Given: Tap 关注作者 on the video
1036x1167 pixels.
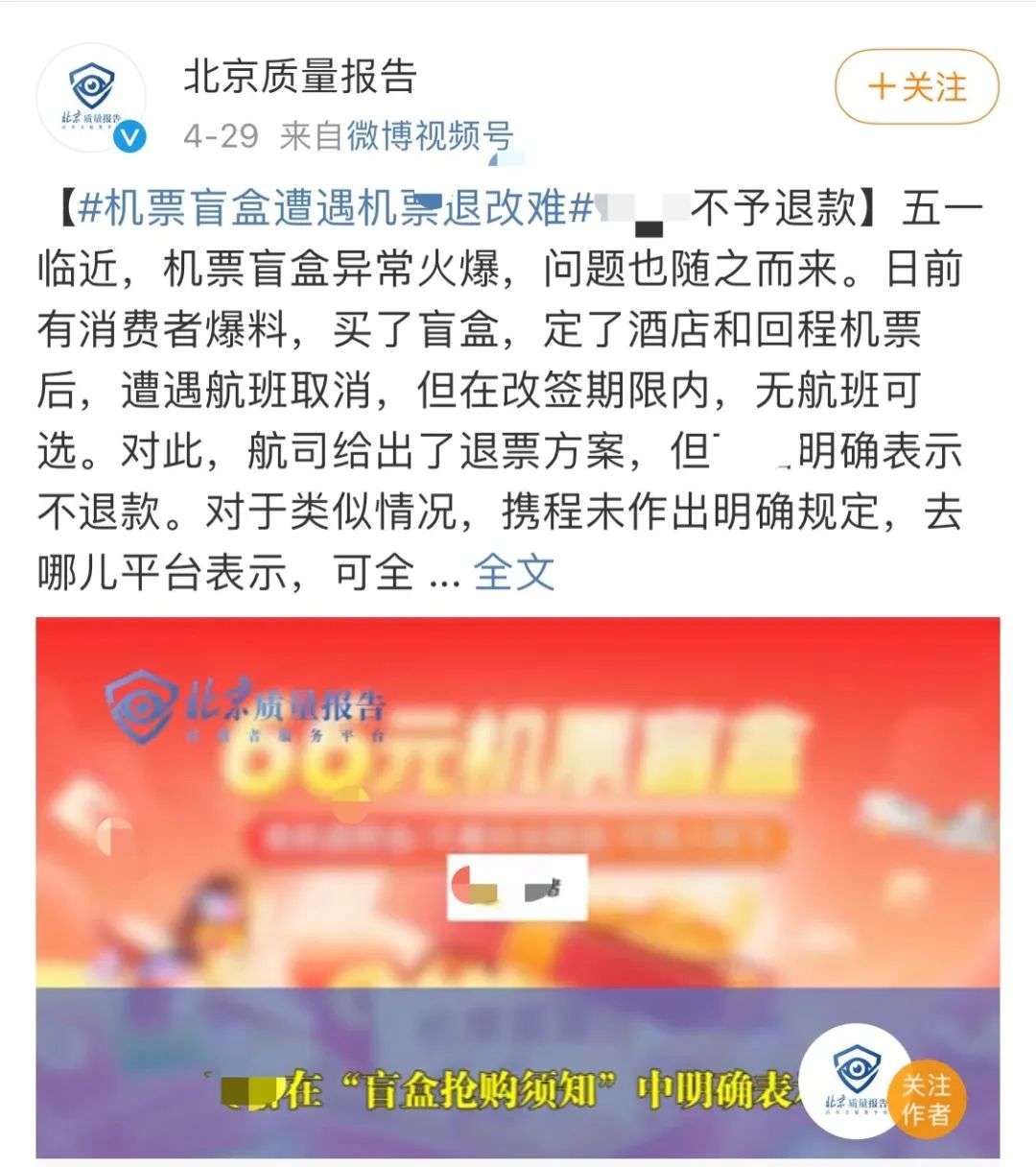Looking at the screenshot, I should point(924,1100).
